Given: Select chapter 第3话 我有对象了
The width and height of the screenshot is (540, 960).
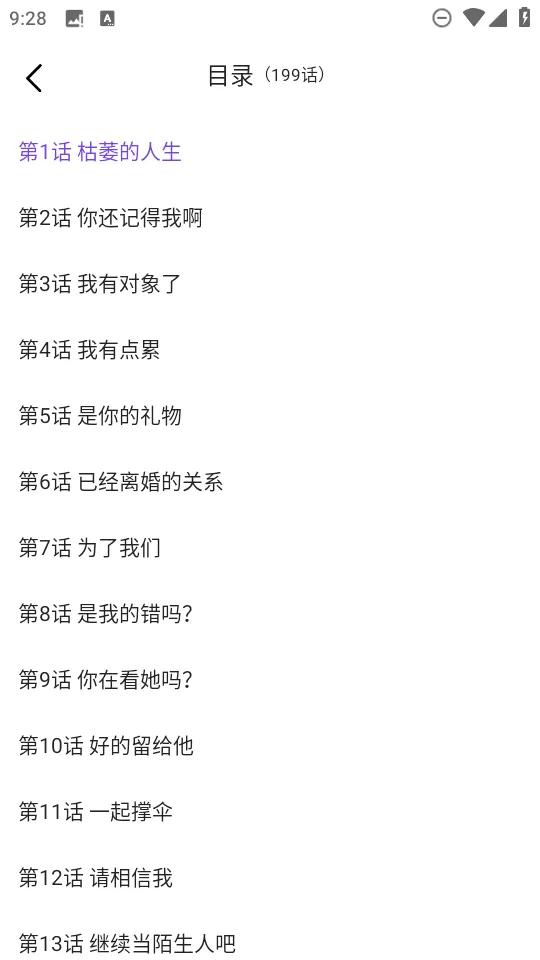Looking at the screenshot, I should tap(270, 283).
